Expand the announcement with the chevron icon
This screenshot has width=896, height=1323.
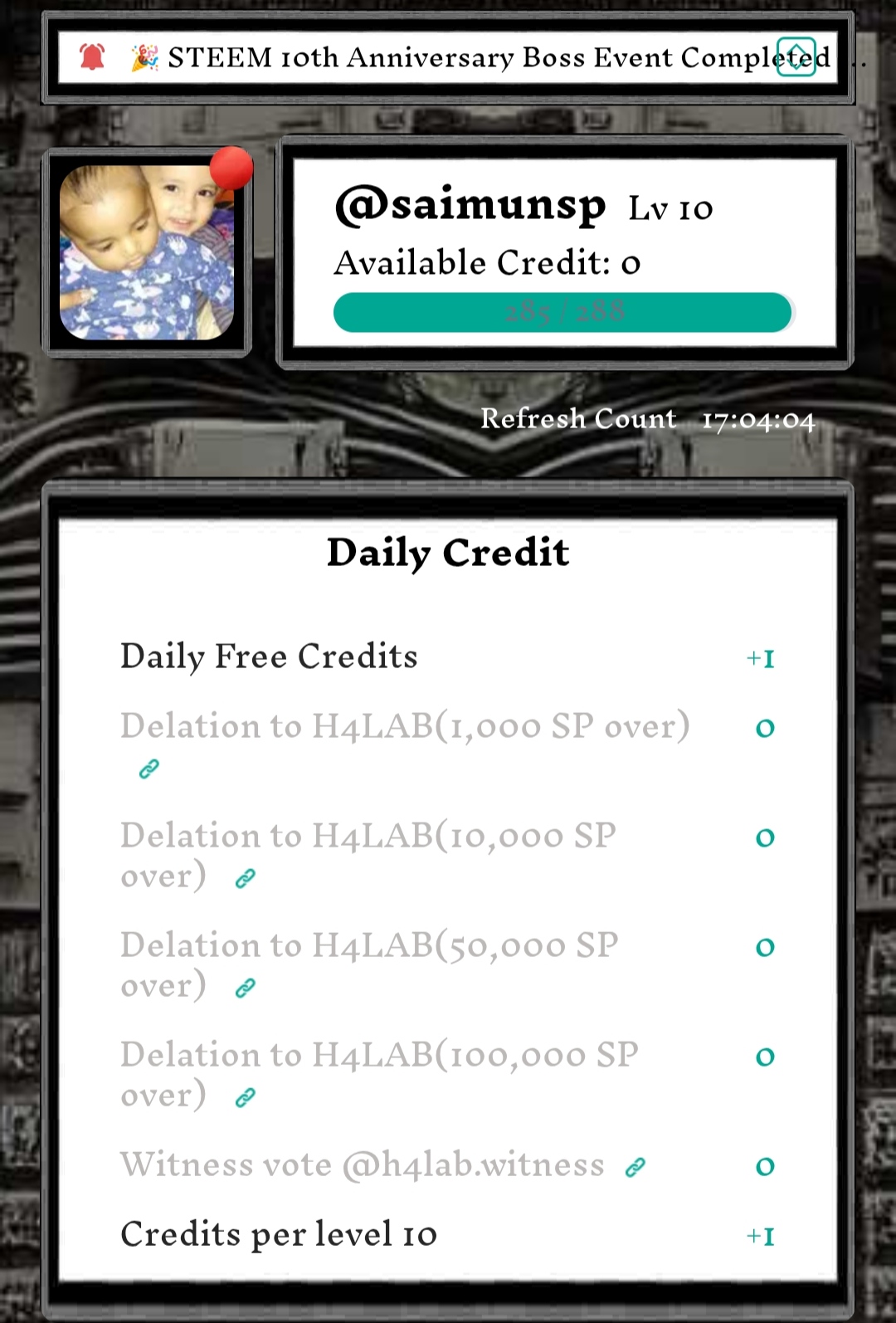pos(796,57)
